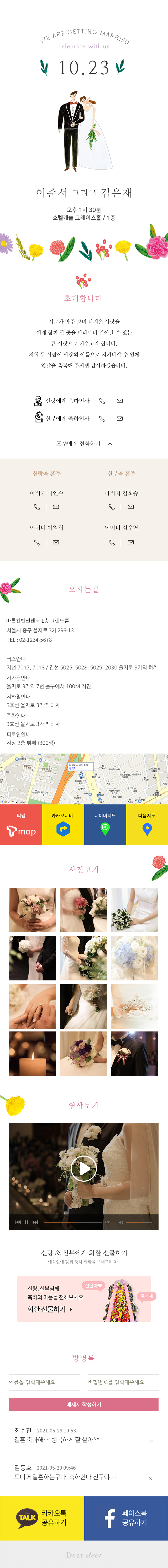168x1568 pixels.
Task: Delete 최수진's guestbook message
Action: [x=151, y=1441]
